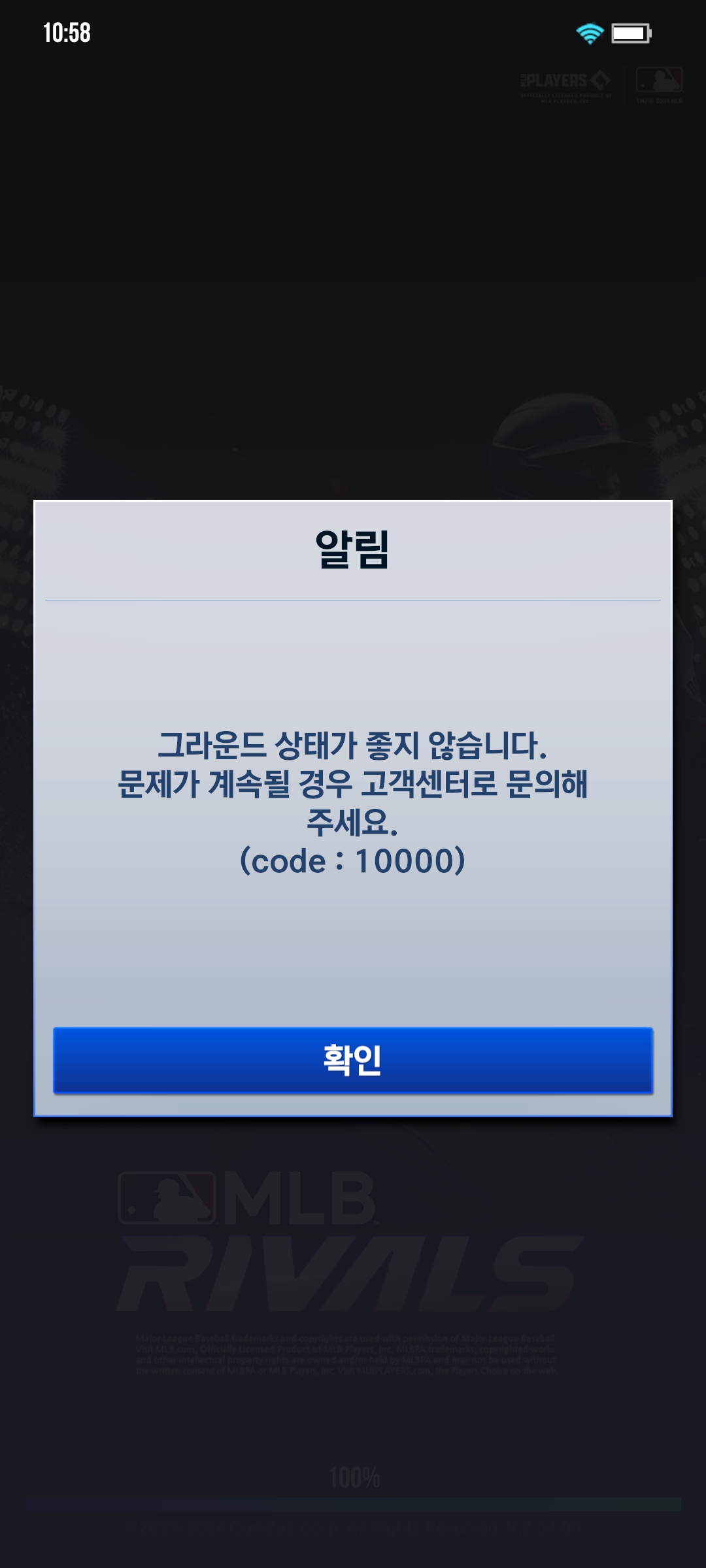Image resolution: width=706 pixels, height=1568 pixels.
Task: Confirm the alert with 확인 button
Action: click(353, 1060)
